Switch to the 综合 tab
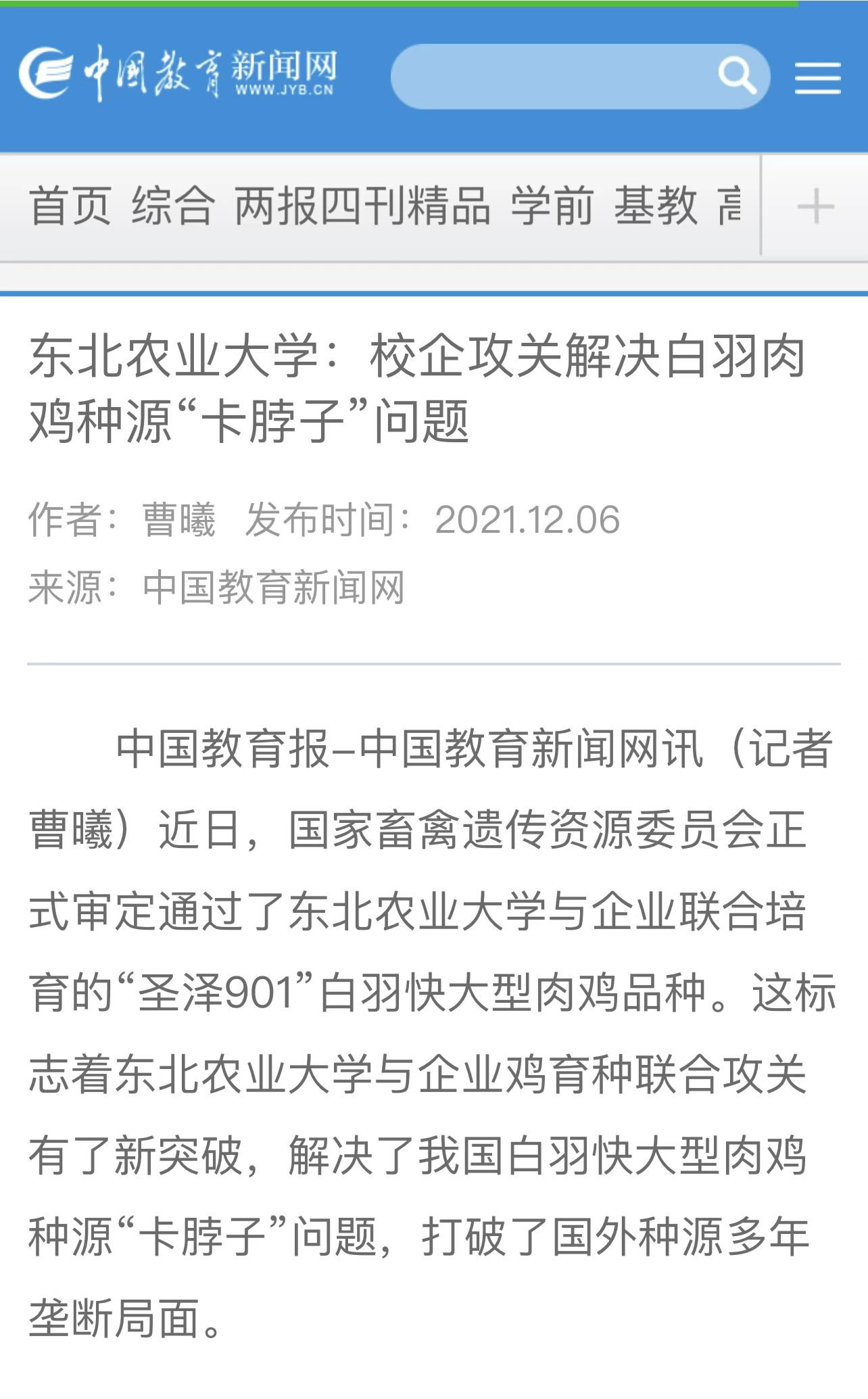 173,206
